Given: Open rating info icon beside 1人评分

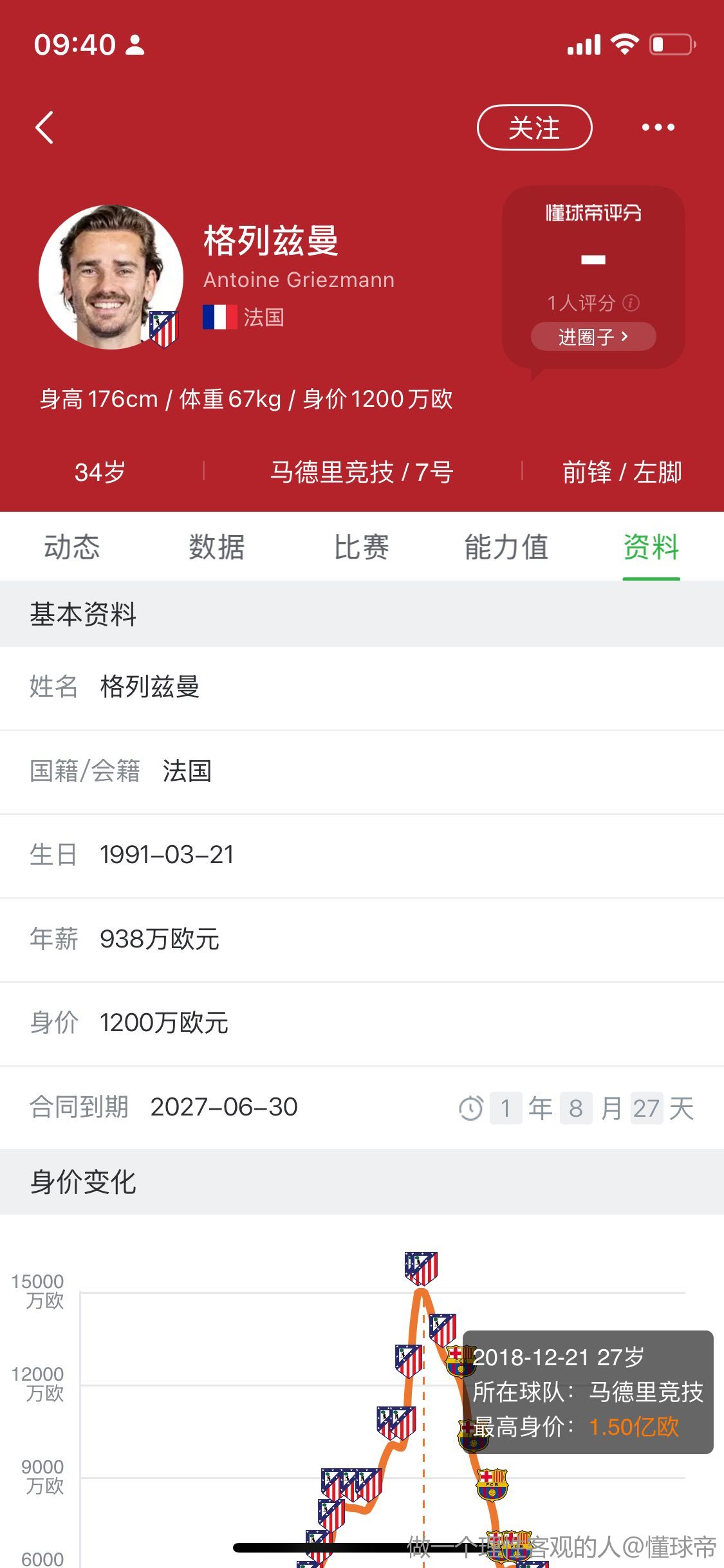Looking at the screenshot, I should pos(632,303).
